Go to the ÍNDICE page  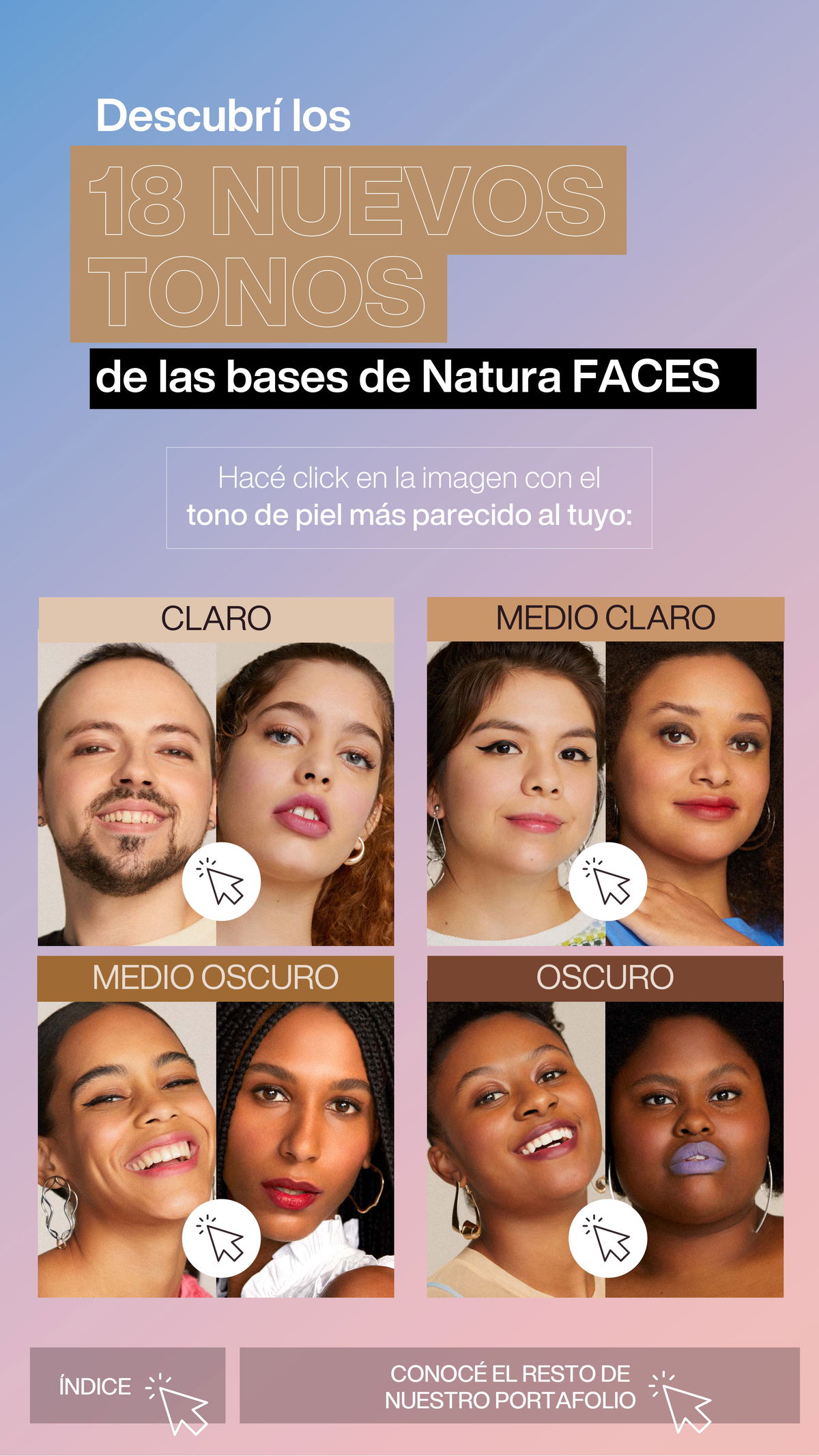128,1385
